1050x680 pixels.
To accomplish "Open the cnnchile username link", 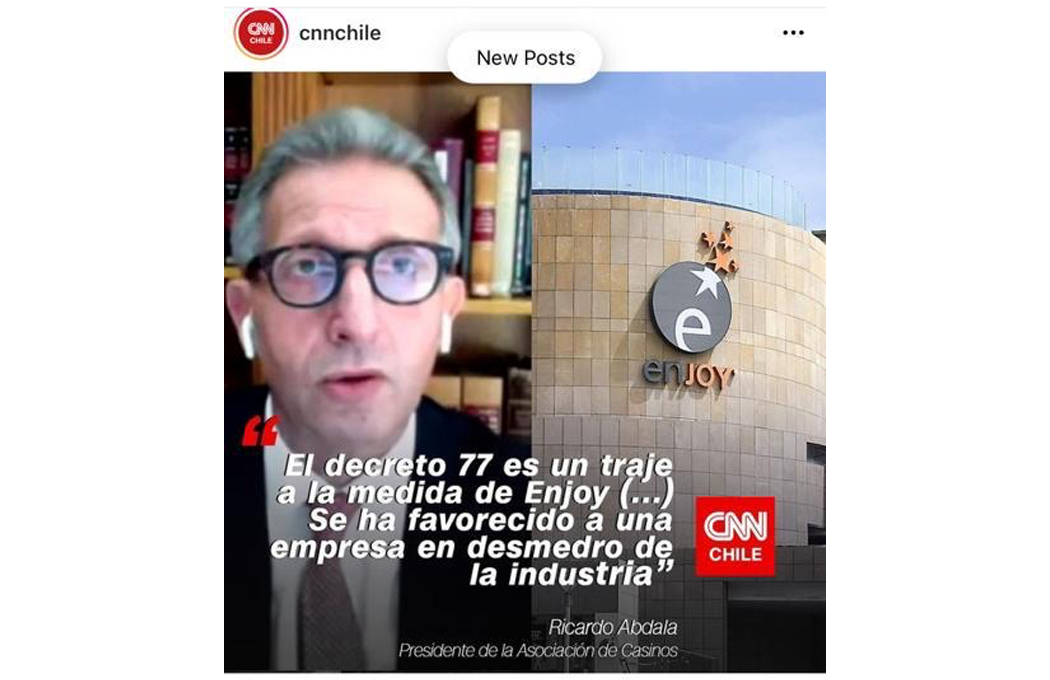I will [340, 33].
